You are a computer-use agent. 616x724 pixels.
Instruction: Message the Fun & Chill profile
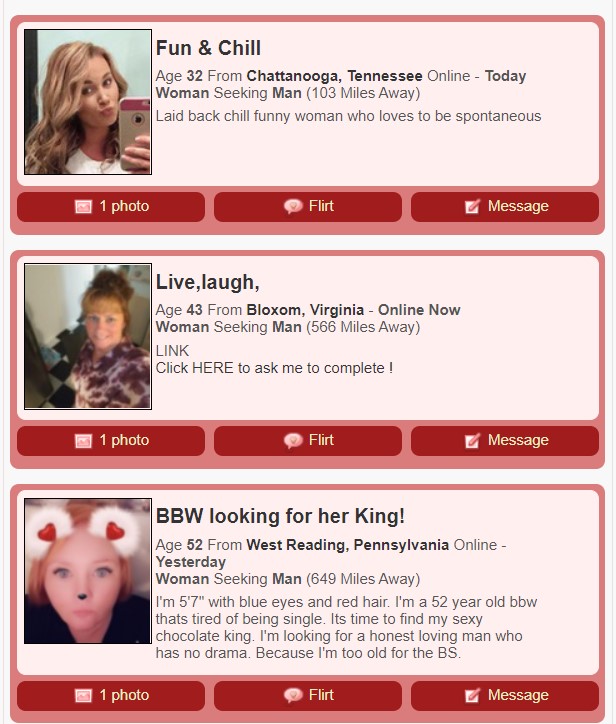505,207
